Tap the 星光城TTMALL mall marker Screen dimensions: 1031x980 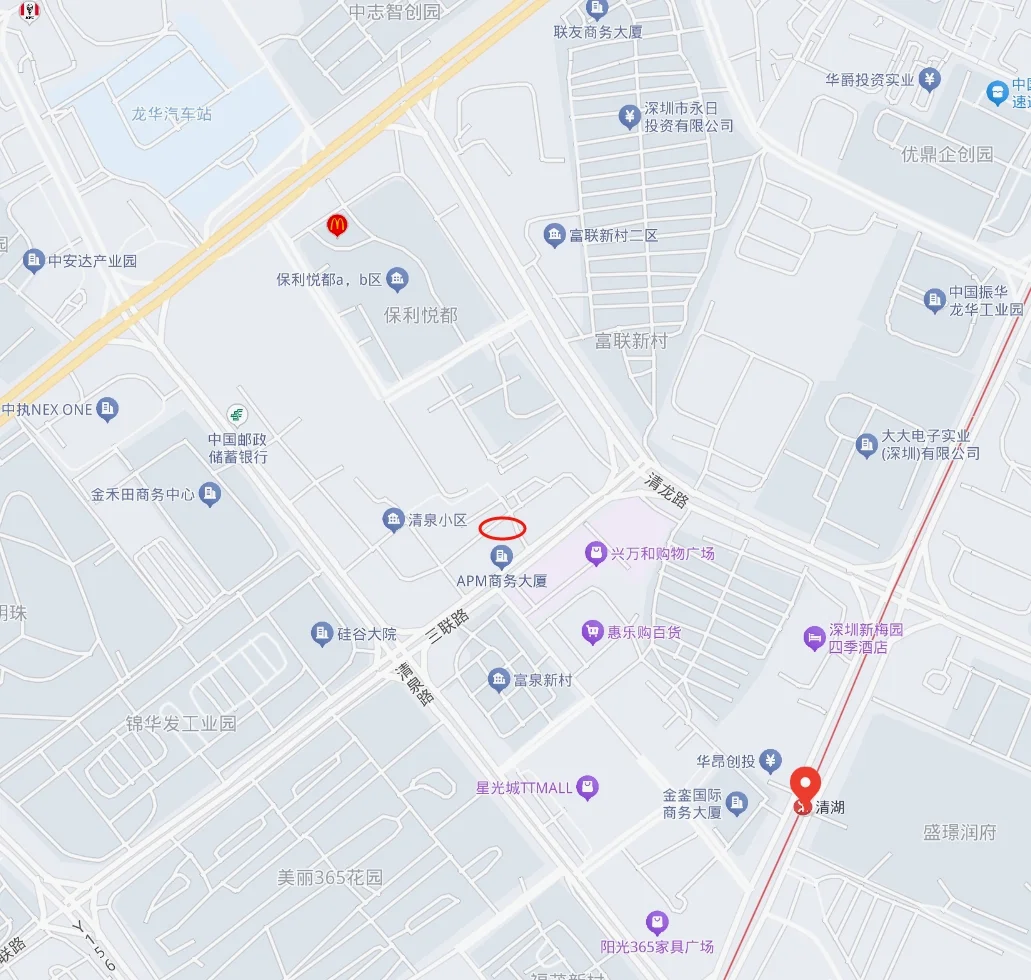[588, 788]
